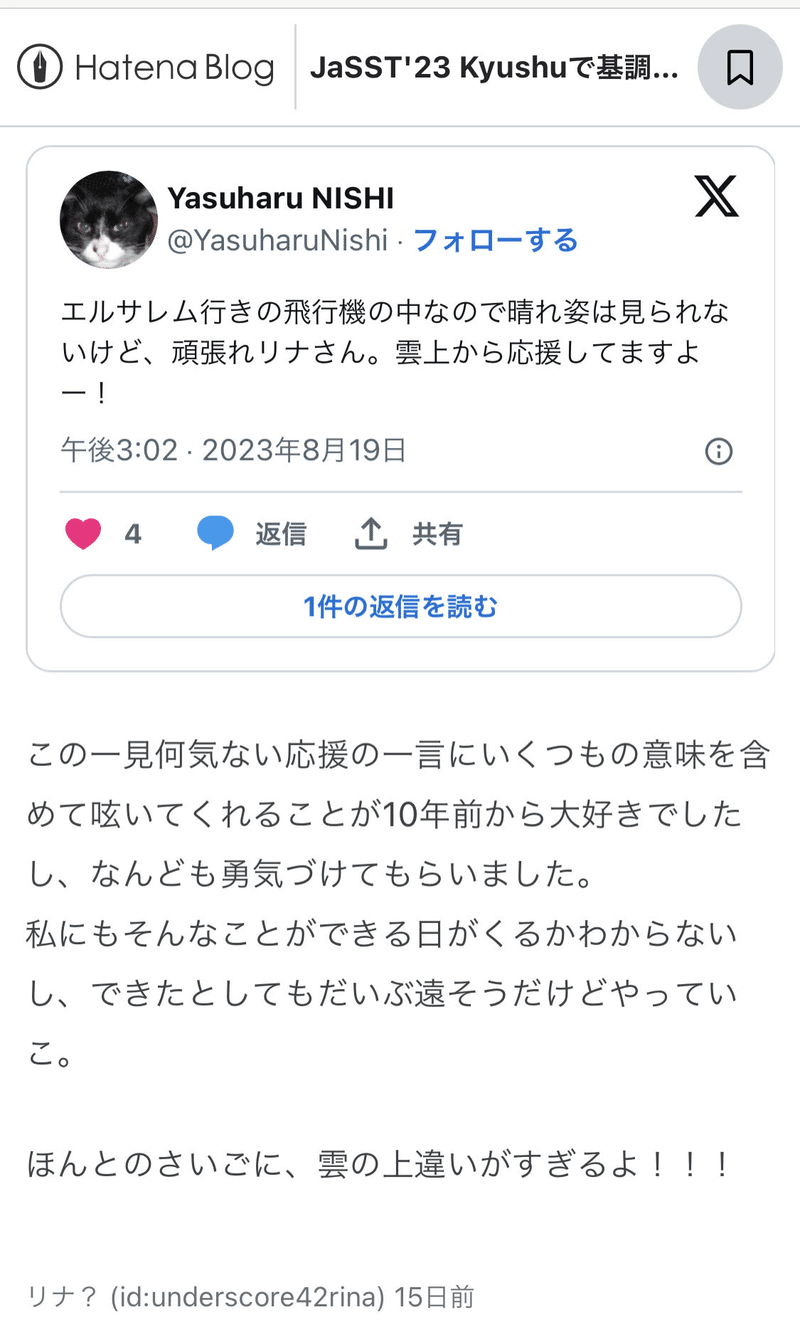The height and width of the screenshot is (1322, 800).
Task: Open the X logo on the embedded tweet
Action: coord(716,199)
